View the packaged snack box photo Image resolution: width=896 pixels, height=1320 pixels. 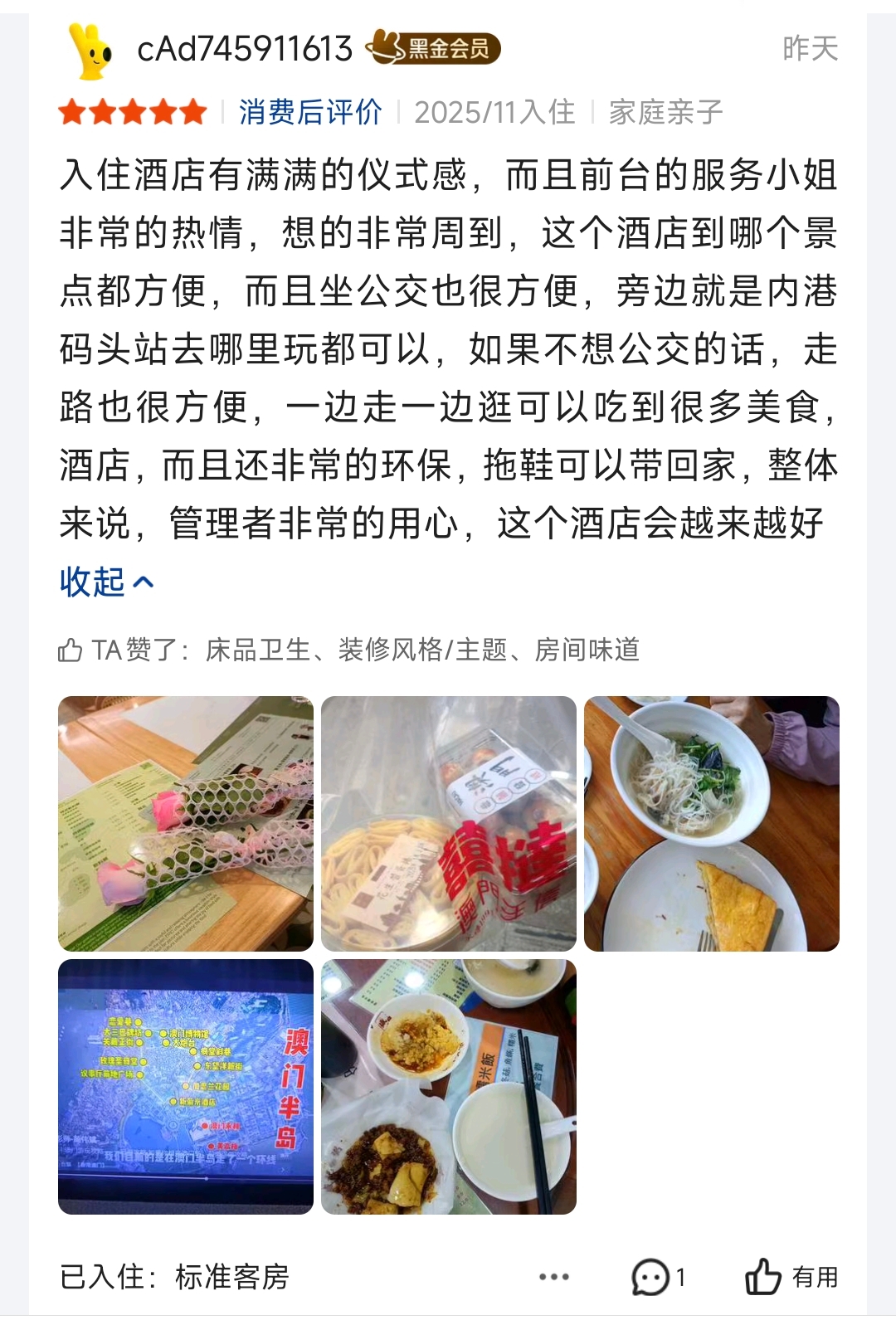point(448,823)
